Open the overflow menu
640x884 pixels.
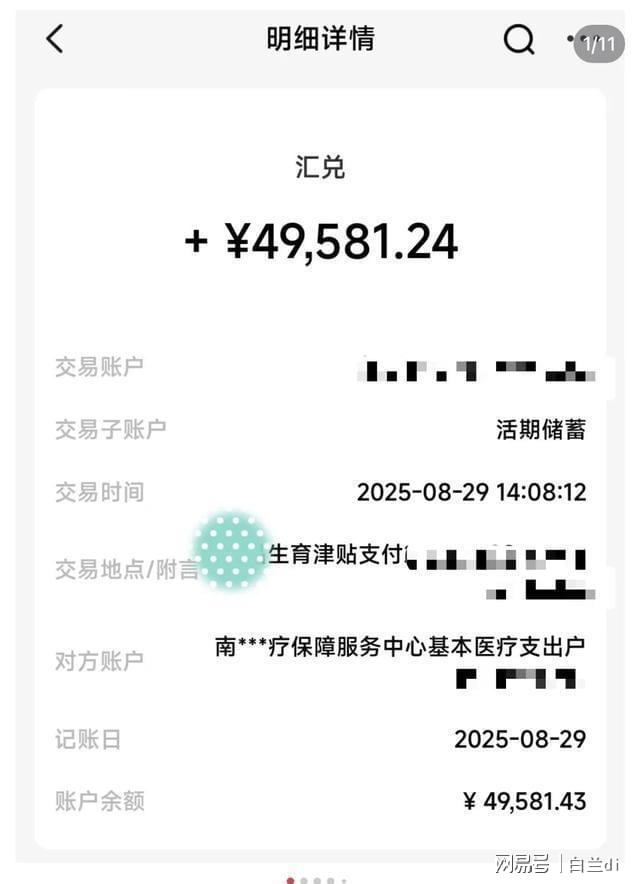click(x=577, y=40)
